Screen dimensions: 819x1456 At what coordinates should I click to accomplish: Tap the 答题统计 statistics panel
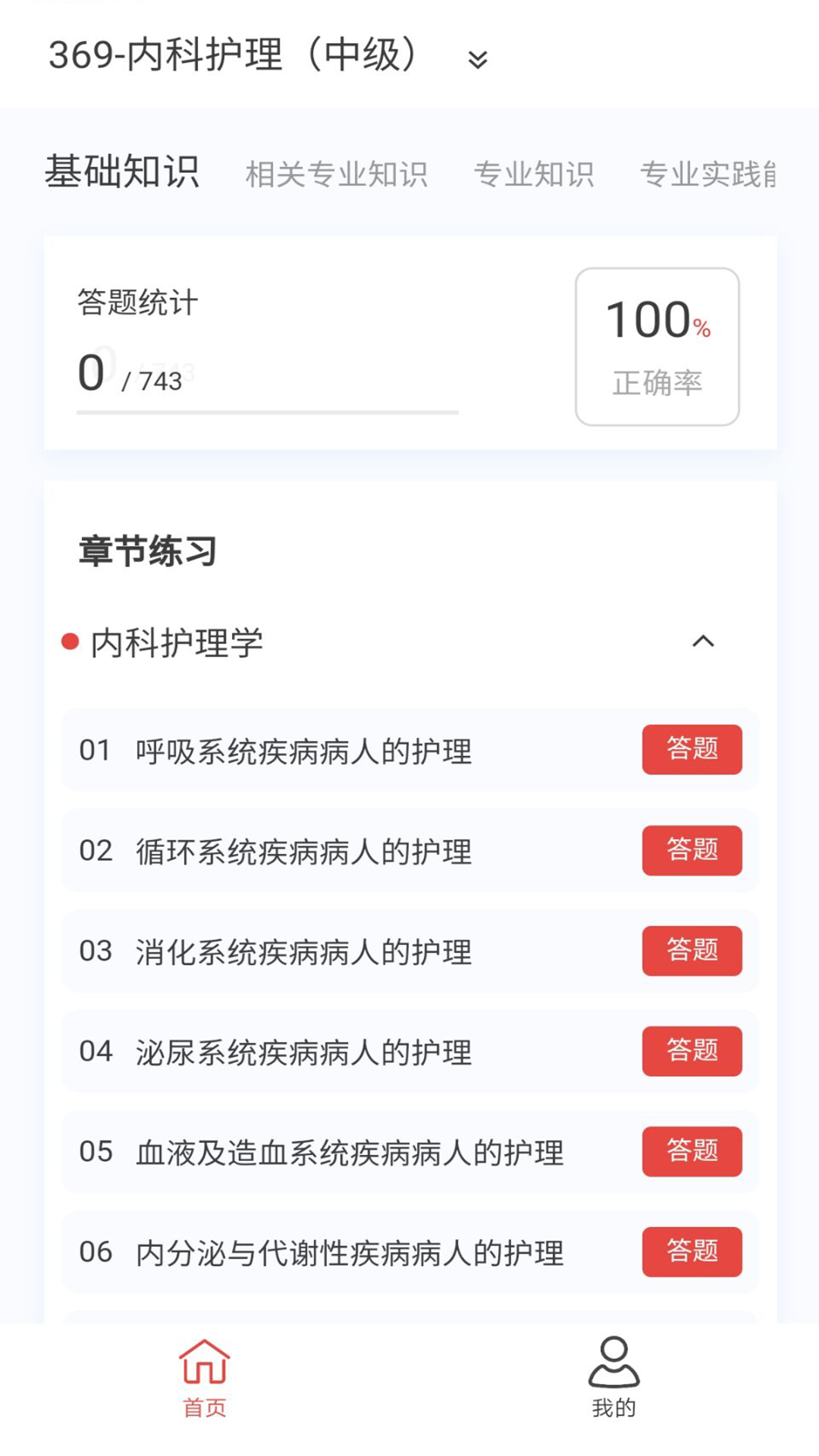click(265, 341)
